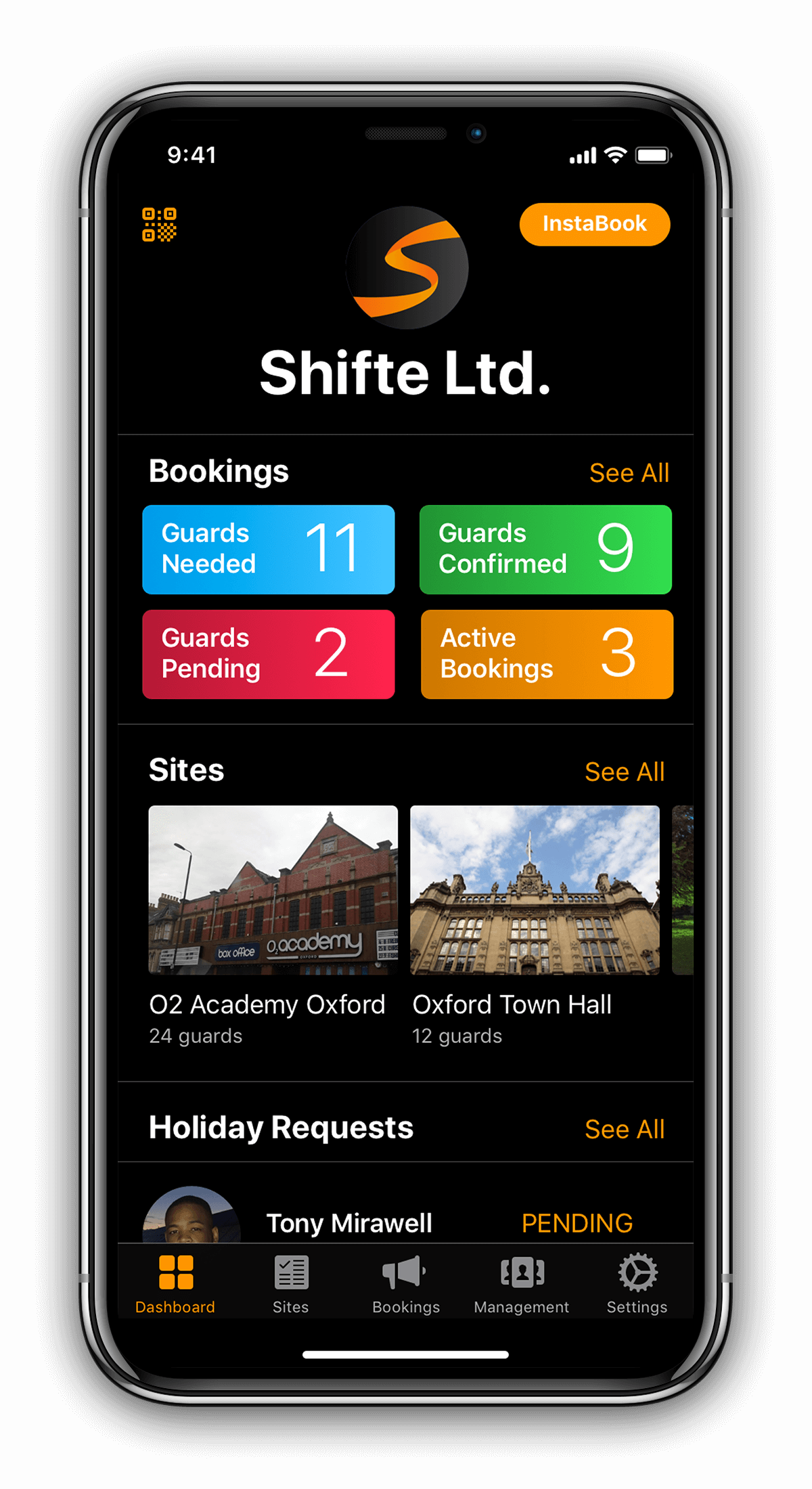Screen dimensions: 812x1489
Task: Go to the Bookings tab
Action: (x=406, y=1285)
